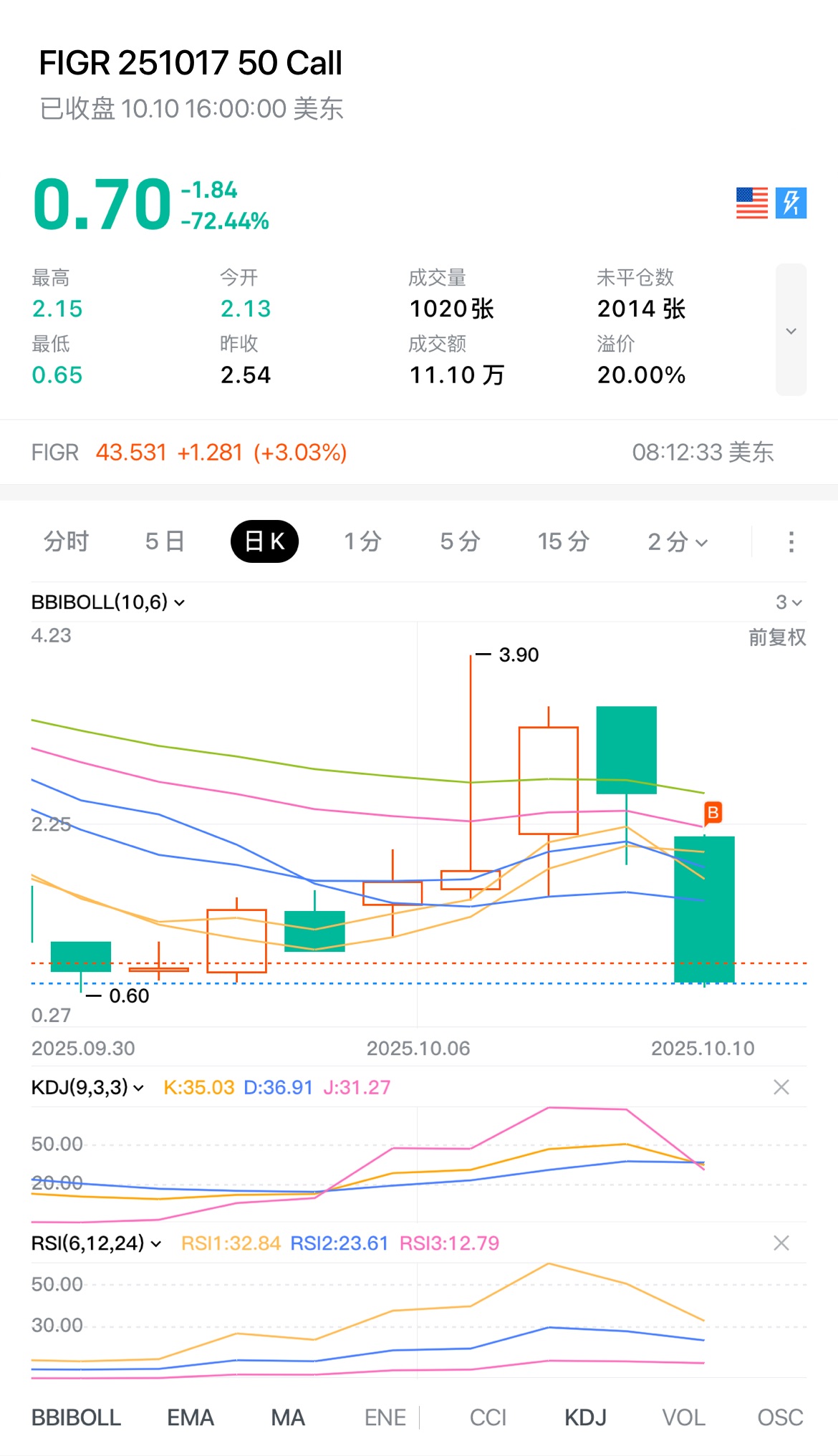838x1456 pixels.
Task: Remove the RSI indicator panel
Action: [x=781, y=1243]
